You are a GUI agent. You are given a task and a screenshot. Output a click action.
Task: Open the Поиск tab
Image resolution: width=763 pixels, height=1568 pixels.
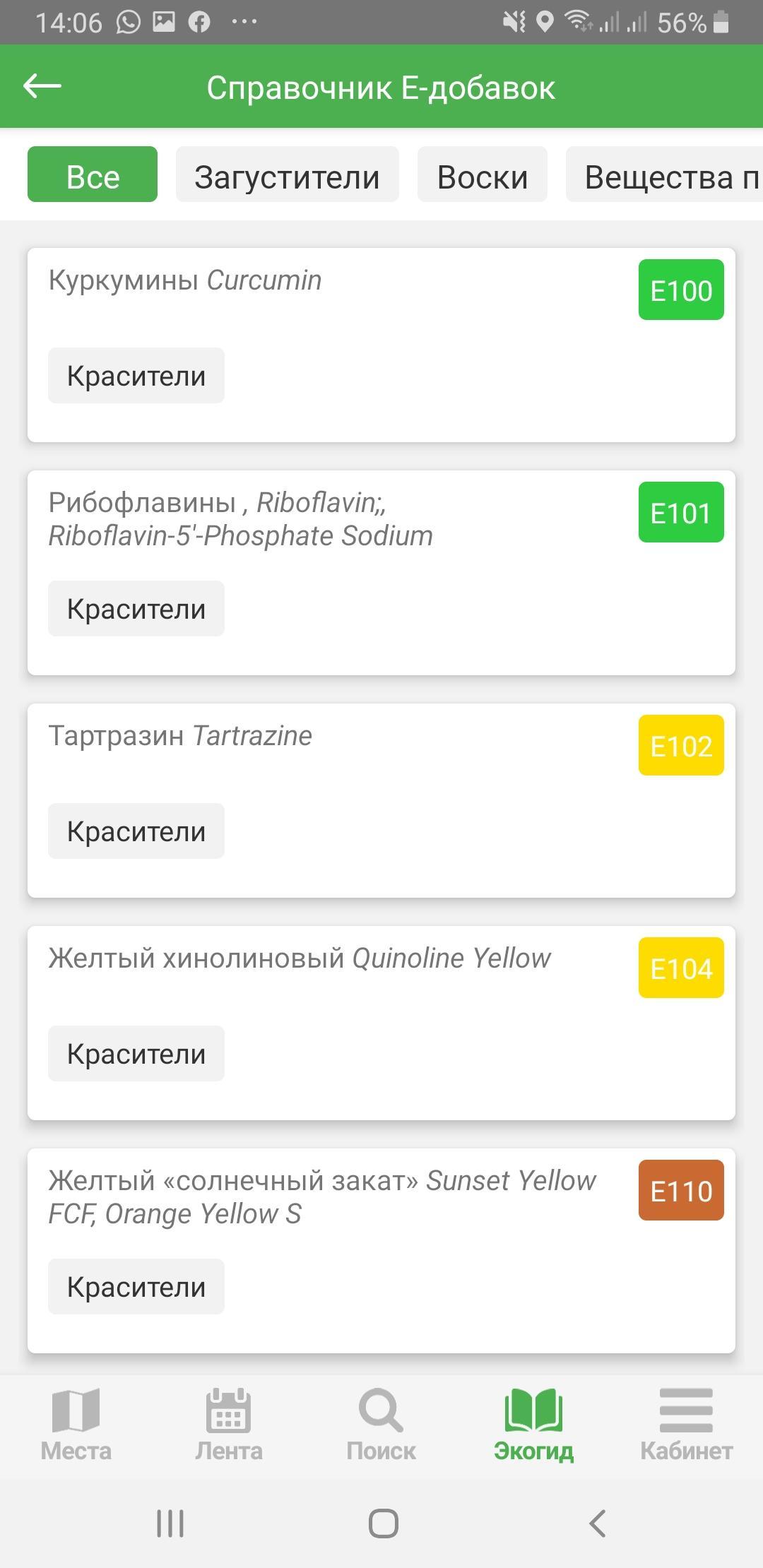pos(381,1425)
